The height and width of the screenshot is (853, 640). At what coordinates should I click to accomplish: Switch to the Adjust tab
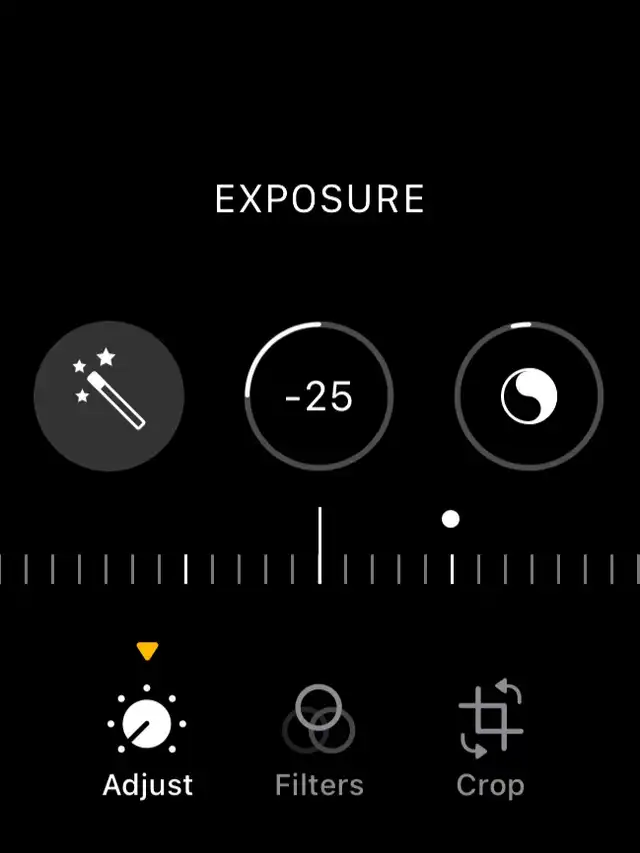(x=148, y=742)
